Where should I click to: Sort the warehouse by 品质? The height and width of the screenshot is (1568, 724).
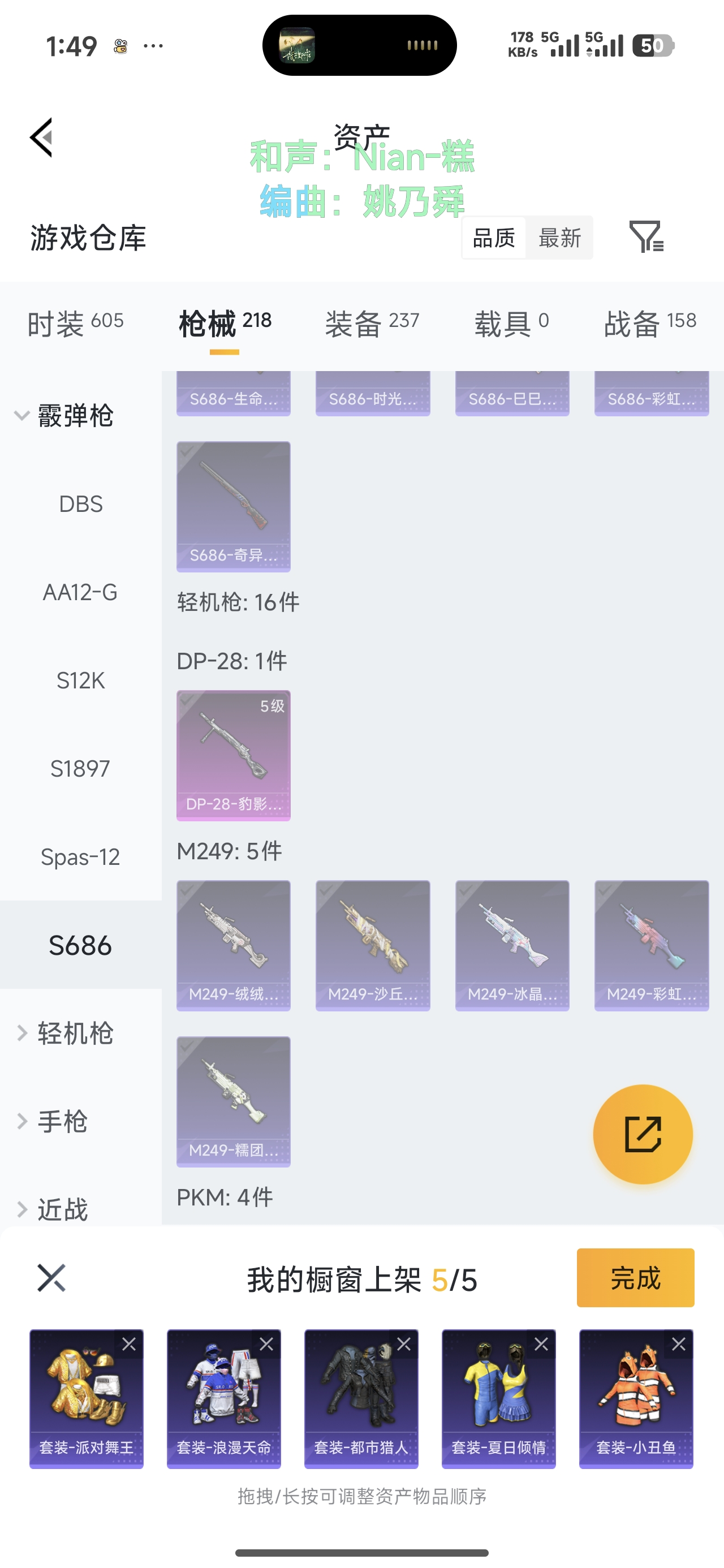[x=494, y=238]
